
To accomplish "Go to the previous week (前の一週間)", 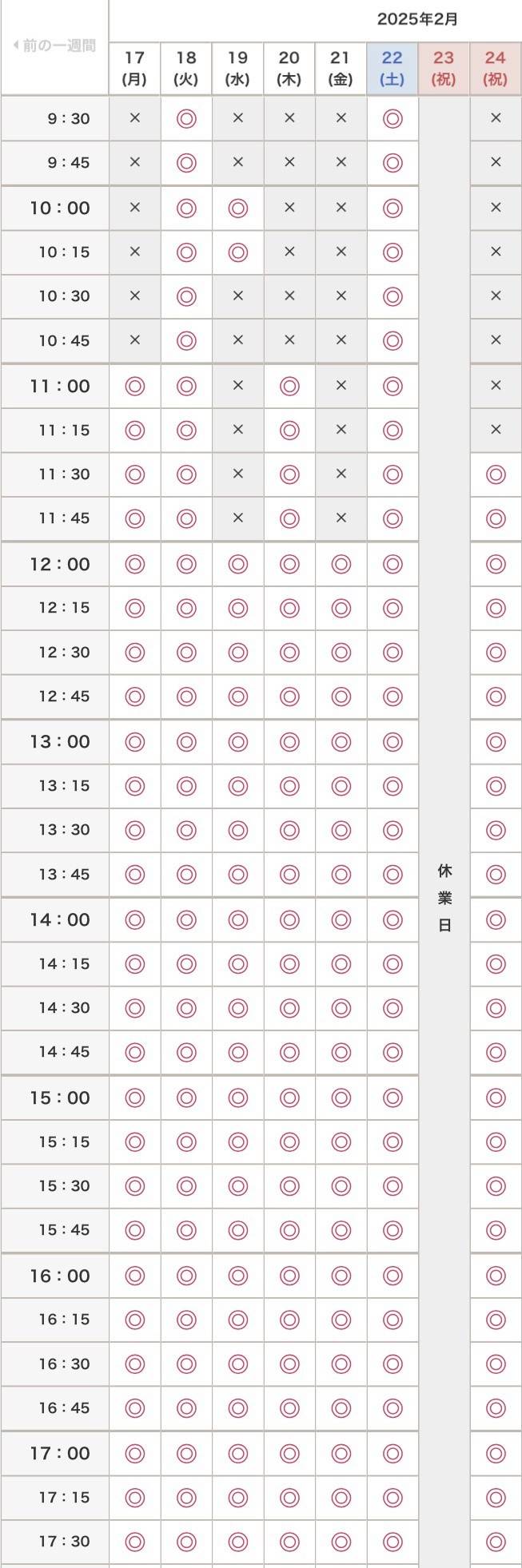I will pyautogui.click(x=54, y=46).
